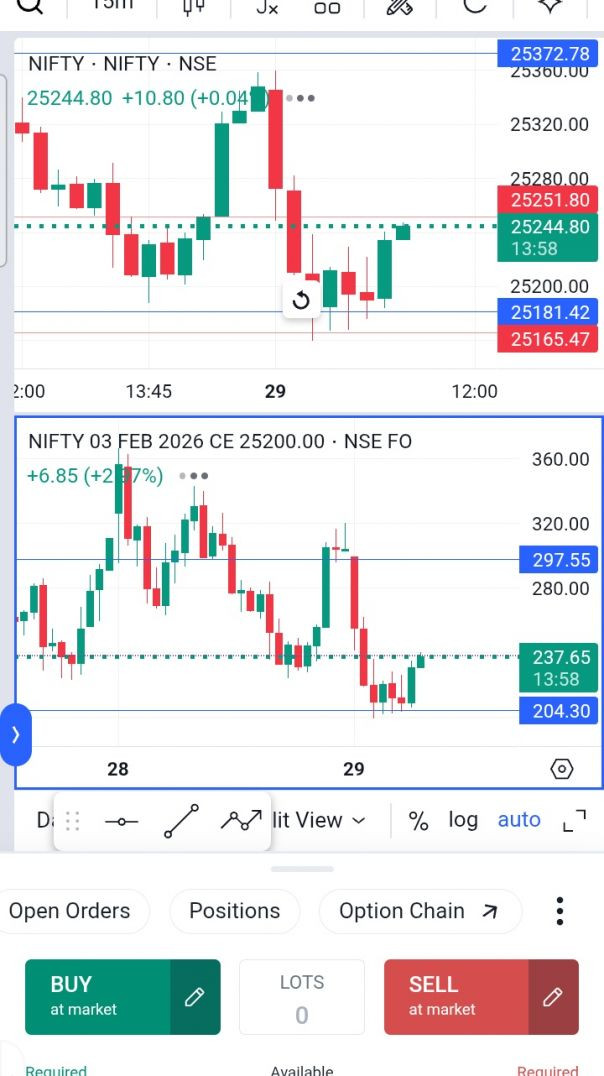Select the zigzag arrow path tool
604x1076 pixels.
coord(241,821)
